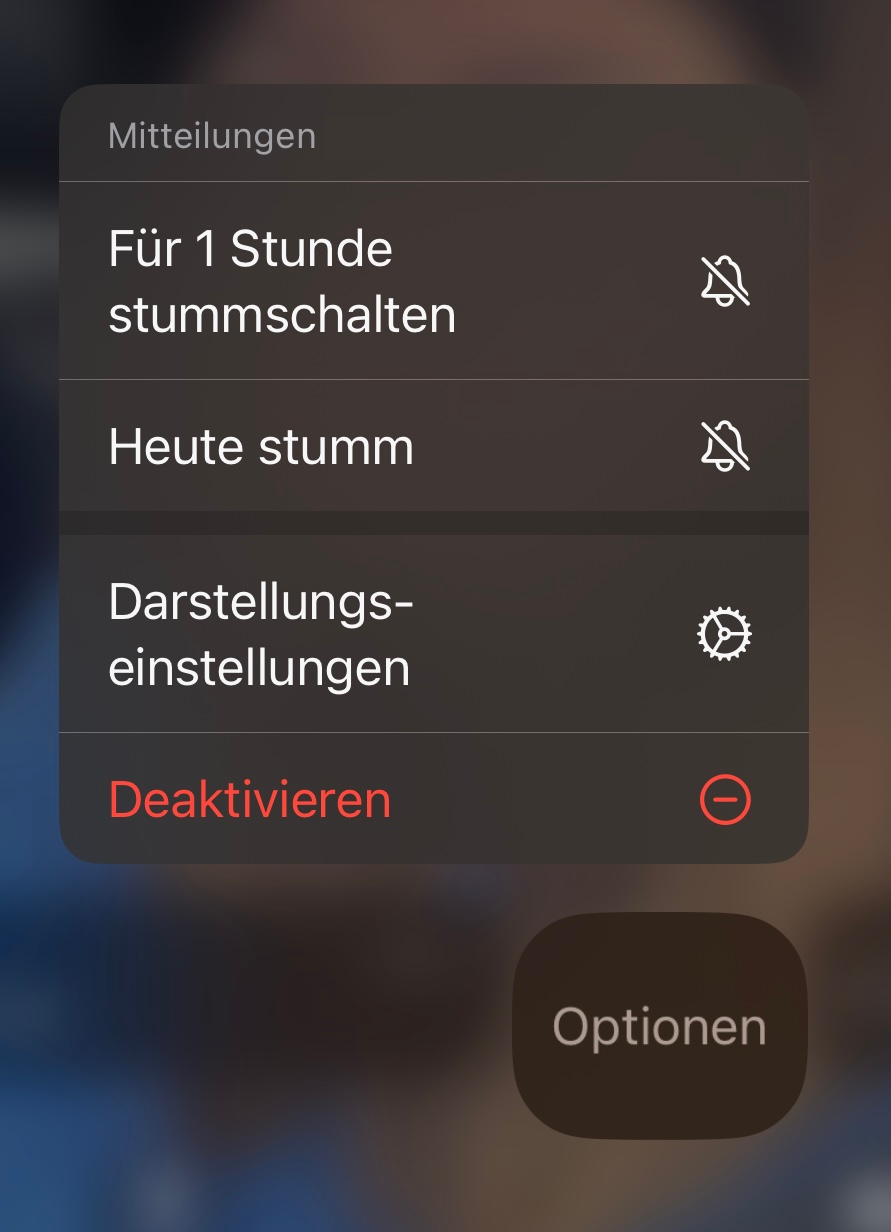Tap Deaktivieren to disable notifications
The image size is (891, 1232).
tap(432, 800)
